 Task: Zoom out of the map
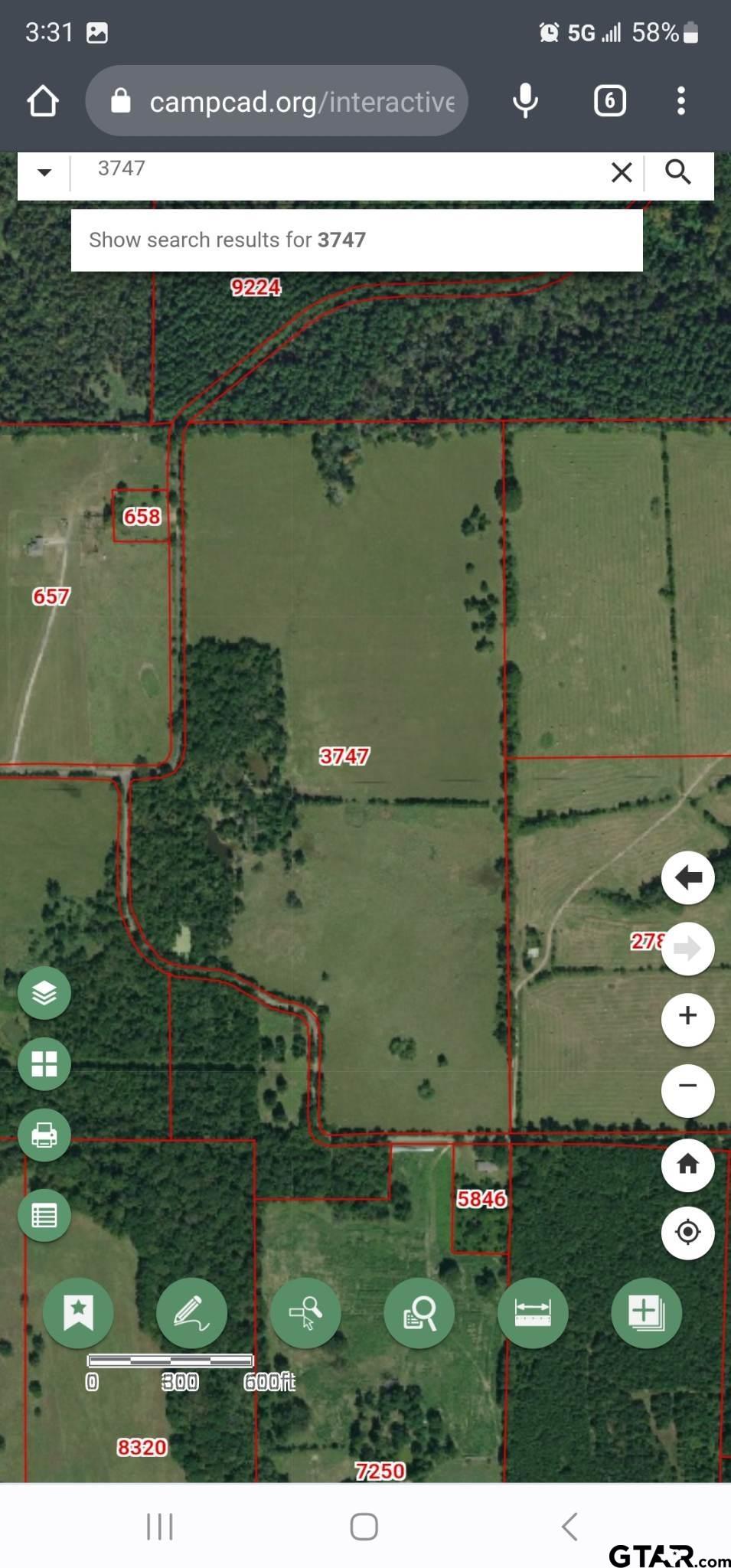pyautogui.click(x=687, y=1087)
